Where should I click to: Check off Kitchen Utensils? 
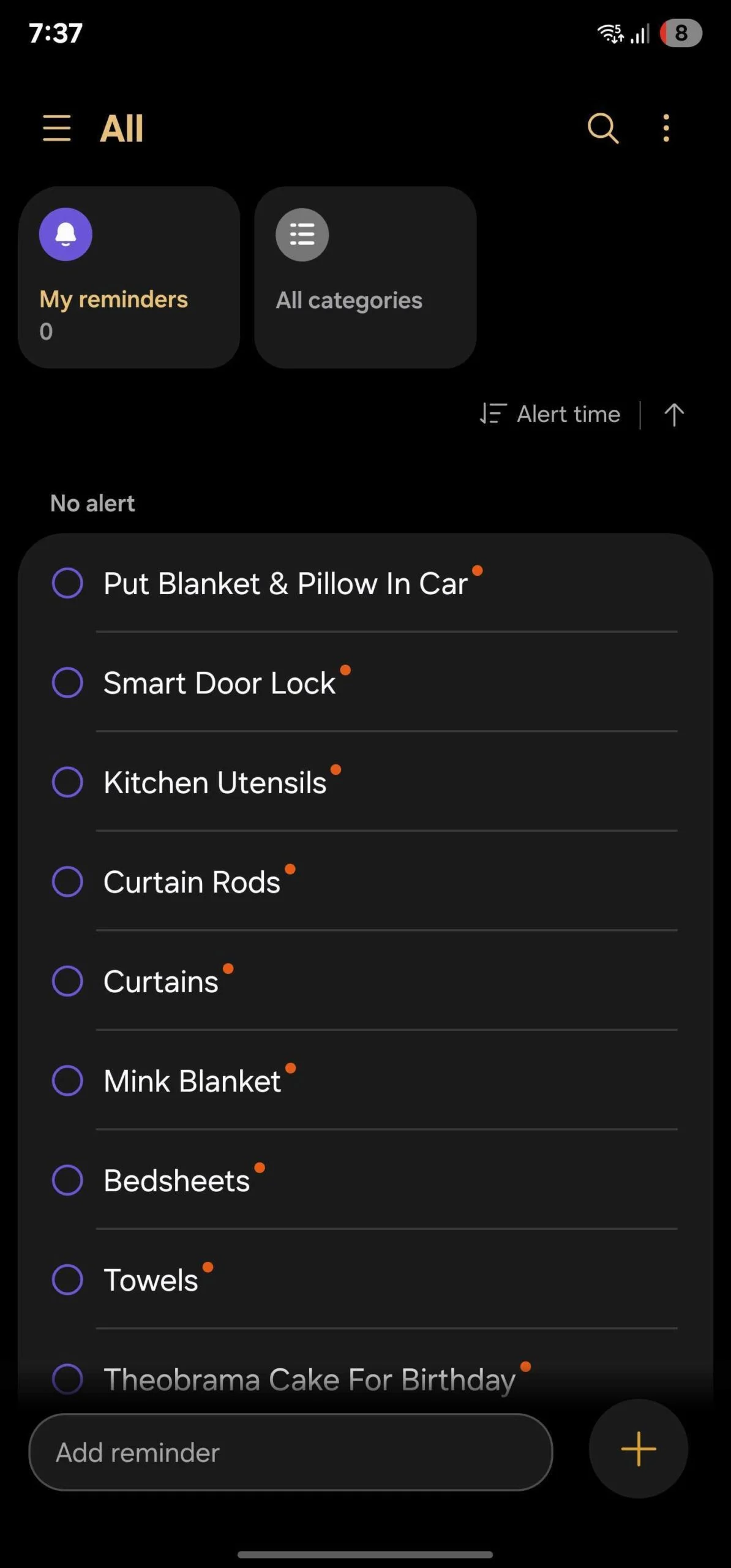[67, 782]
